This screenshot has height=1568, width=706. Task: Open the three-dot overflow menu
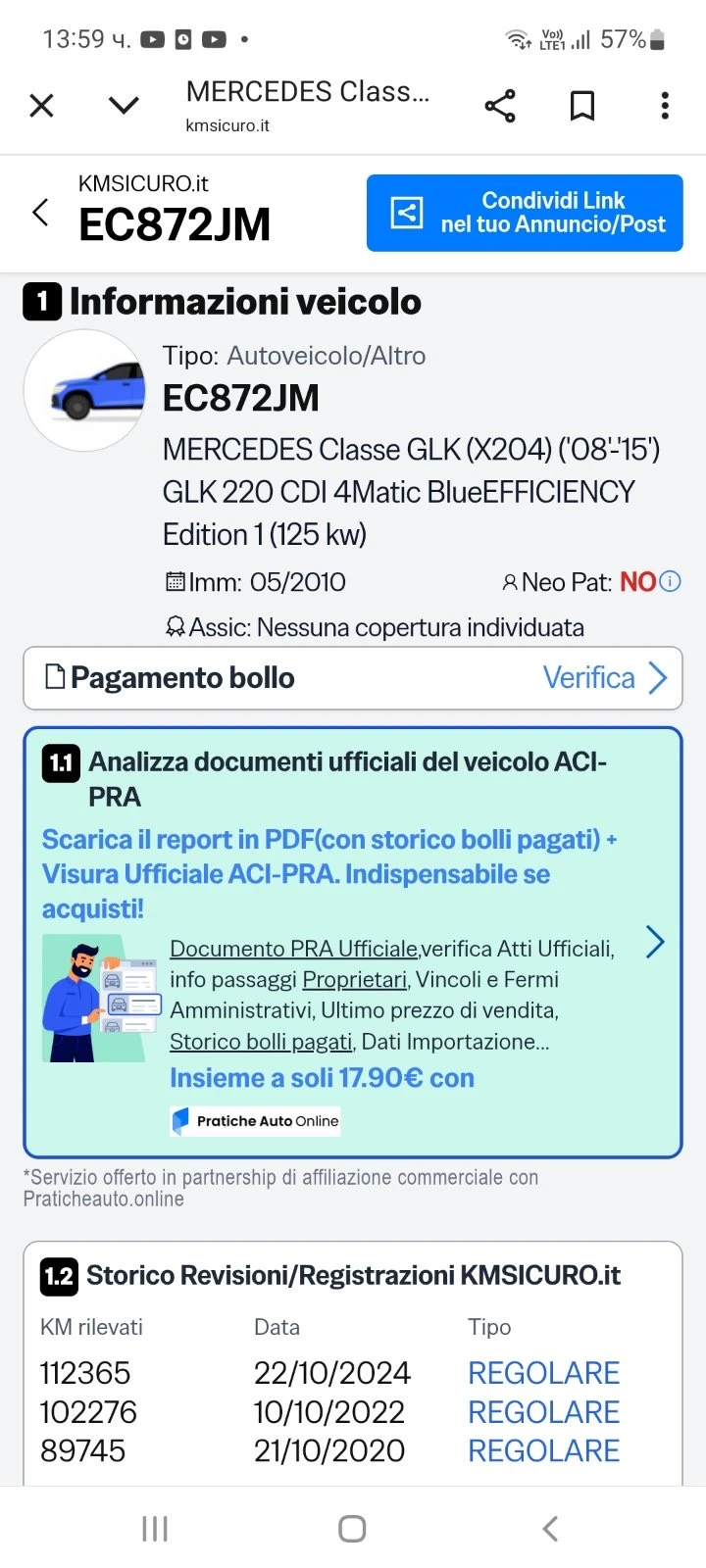[x=665, y=106]
